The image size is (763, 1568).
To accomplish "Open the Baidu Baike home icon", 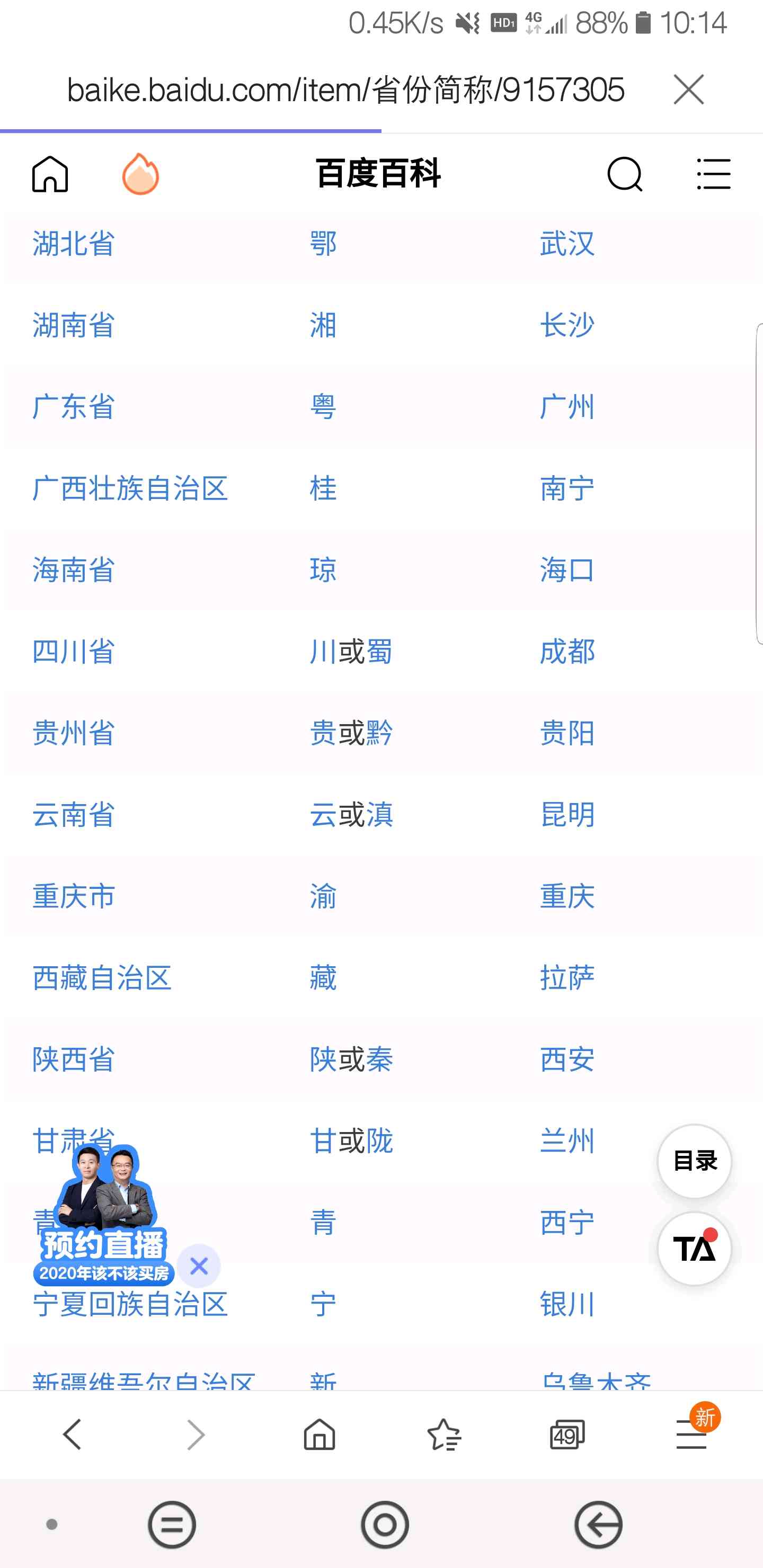I will point(50,174).
